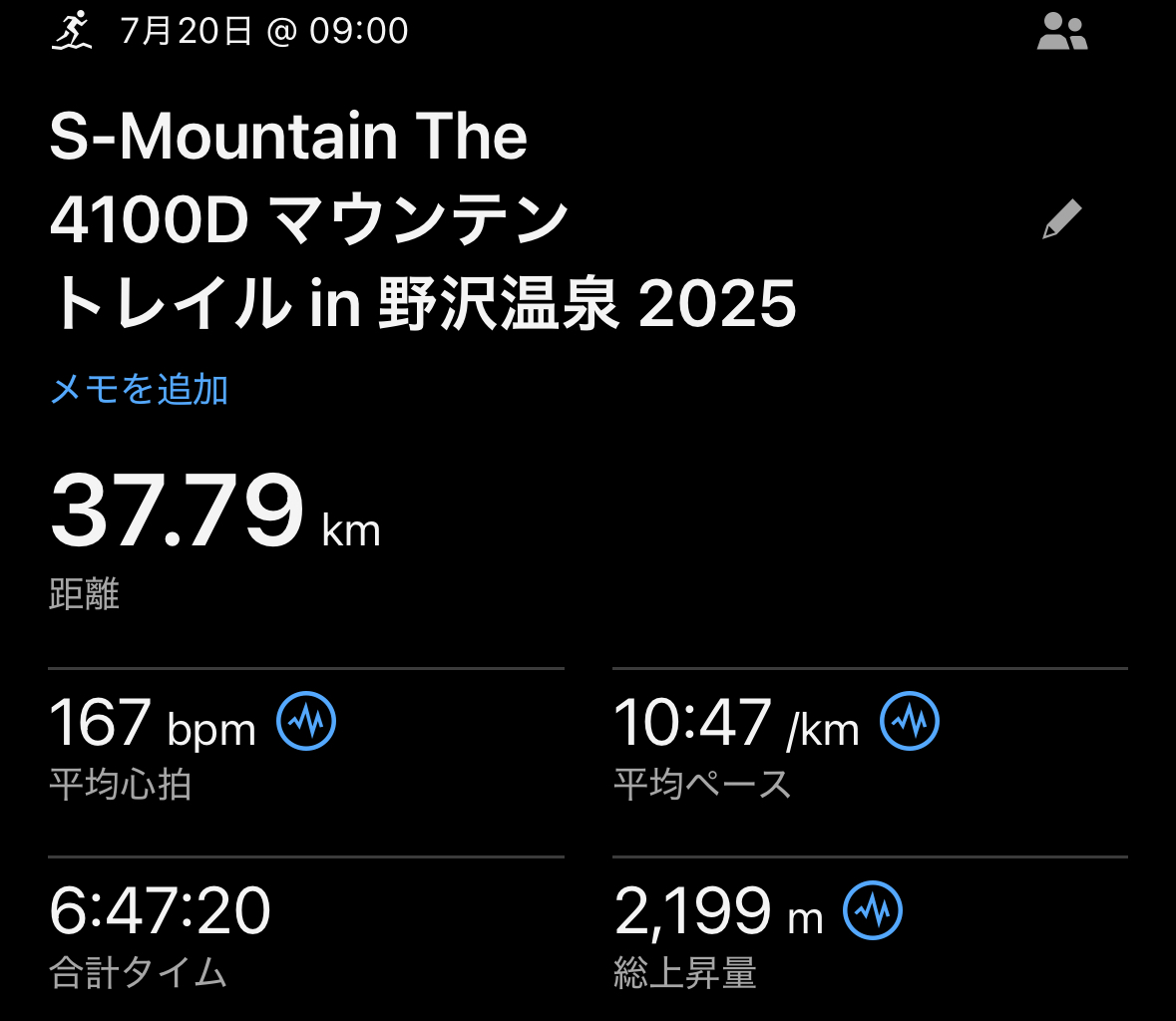Open the pace chart icon beside 10:47 /km
Viewport: 1176px width, 1021px height.
910,721
